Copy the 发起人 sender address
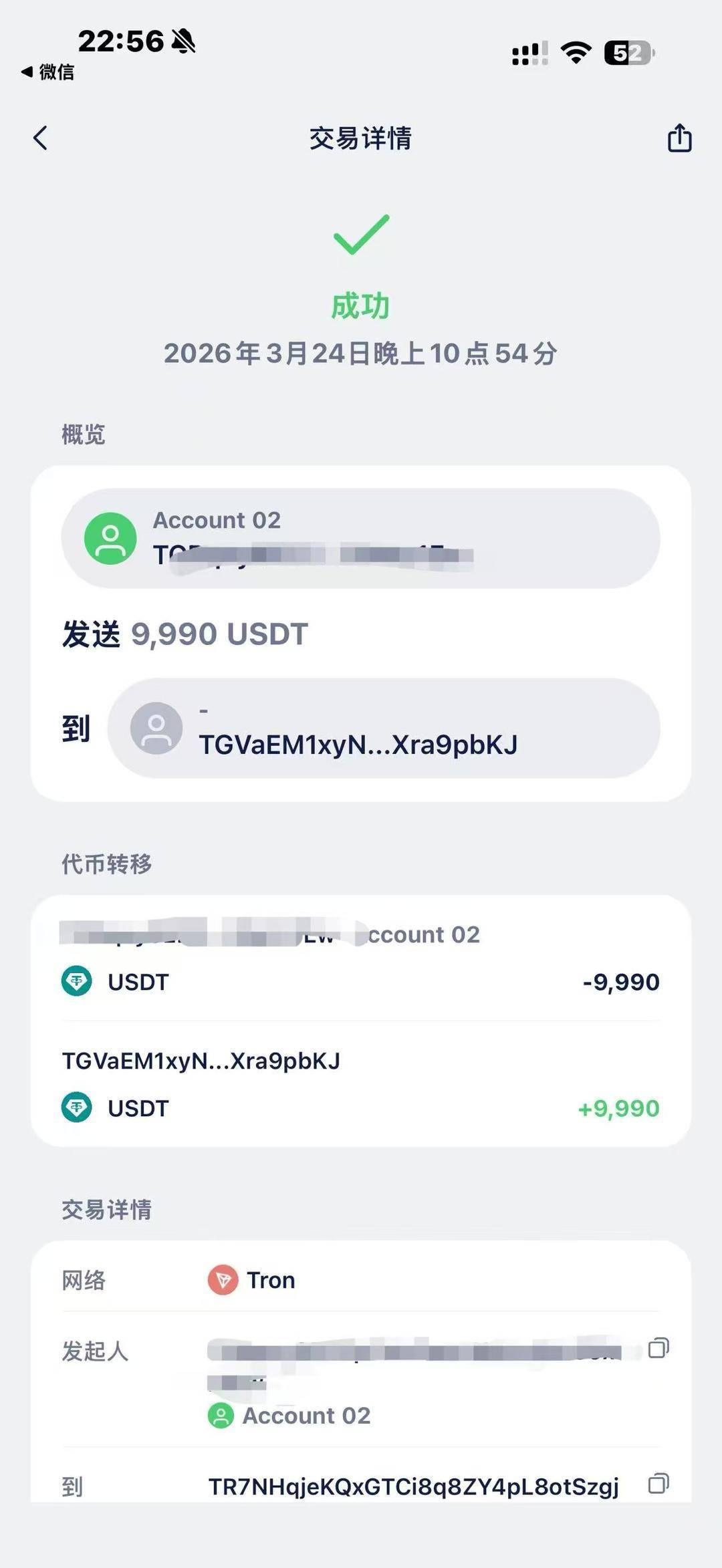 click(x=659, y=1346)
